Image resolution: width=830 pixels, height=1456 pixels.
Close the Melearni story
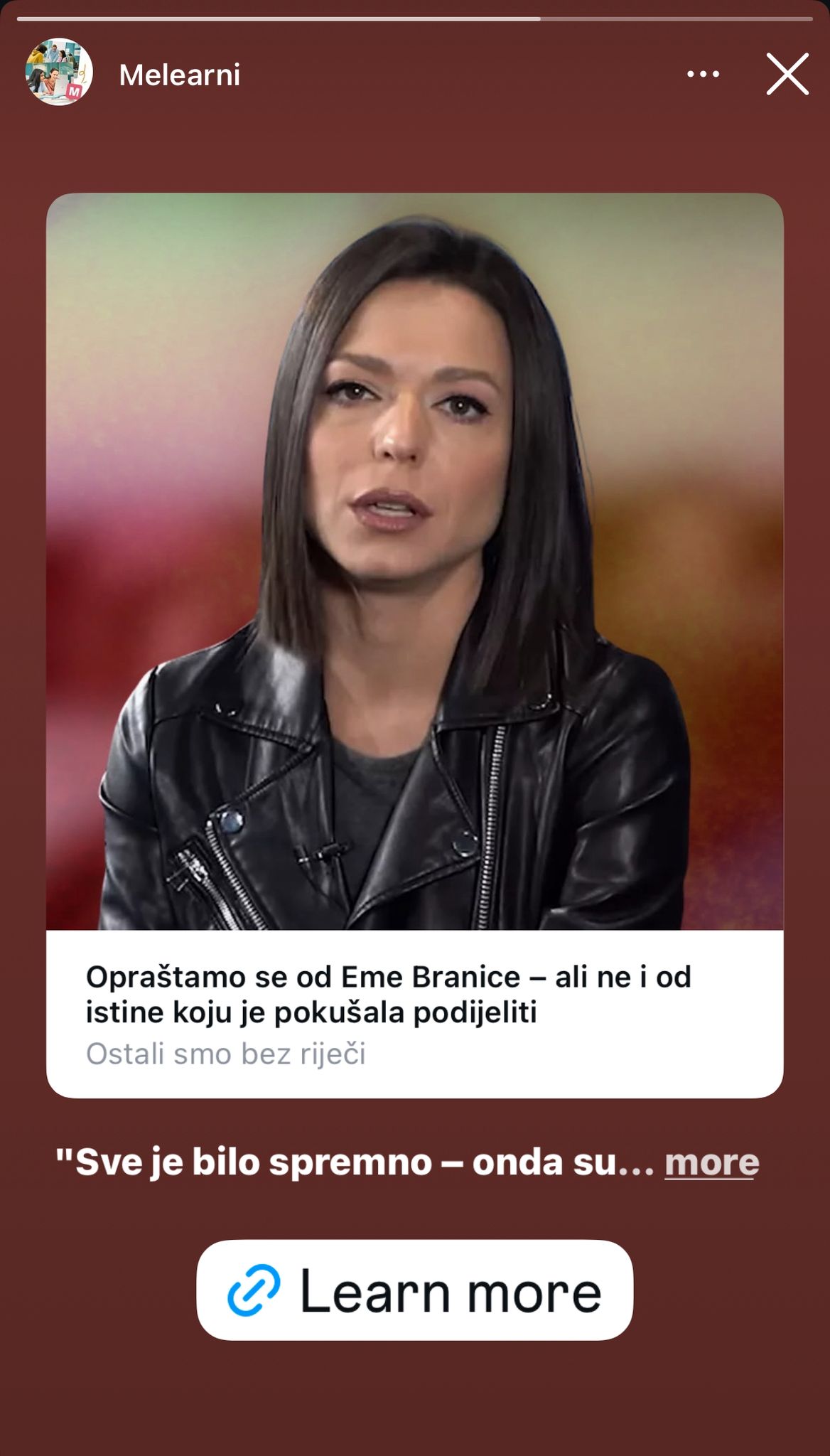(x=787, y=74)
